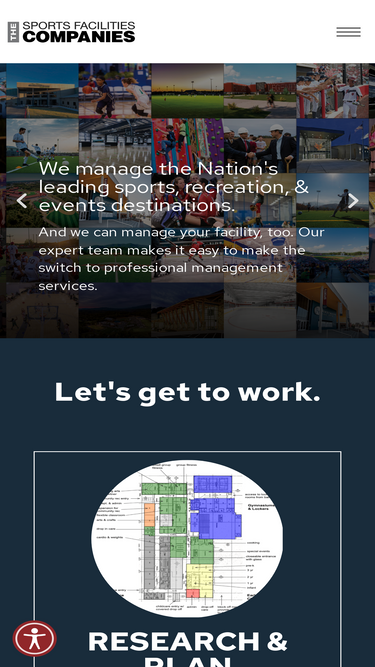The height and width of the screenshot is (667, 375).
Task: Advance to the next carousel slide
Action: 353,201
